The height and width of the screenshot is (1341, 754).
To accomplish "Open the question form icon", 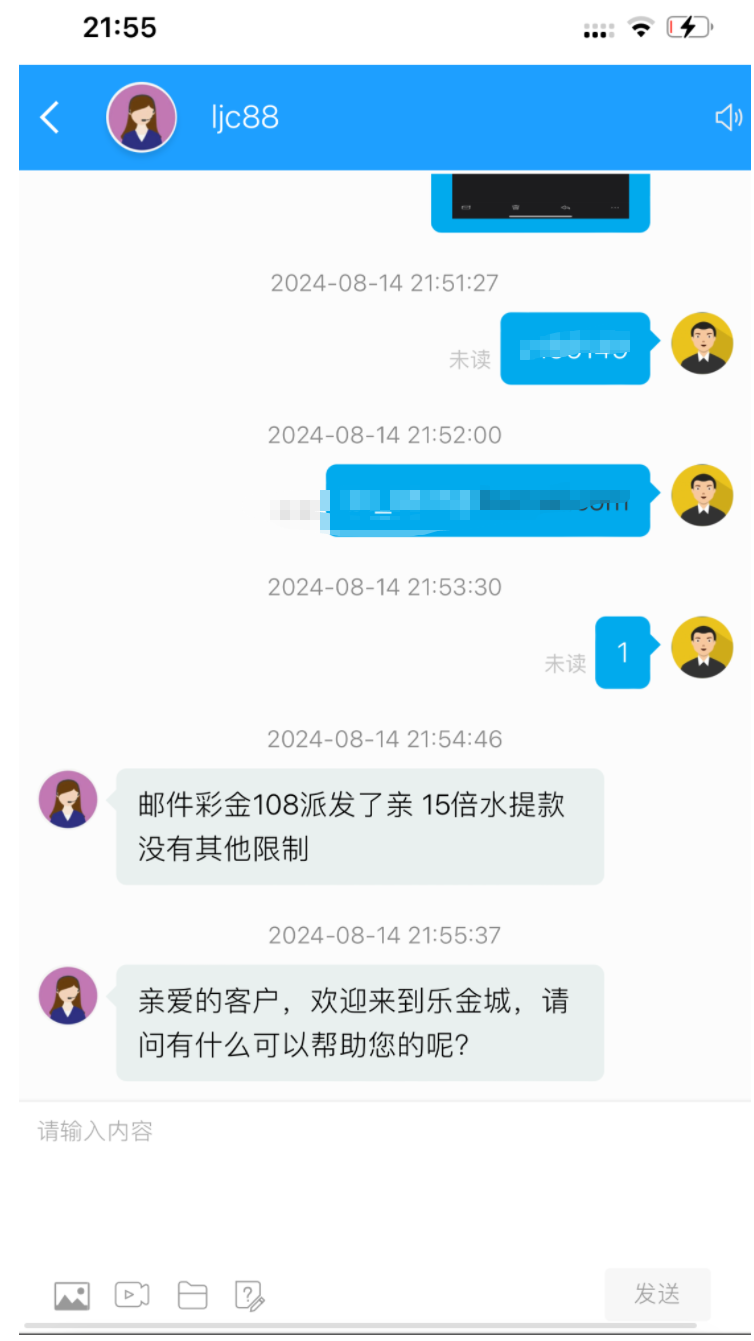I will click(x=250, y=1296).
